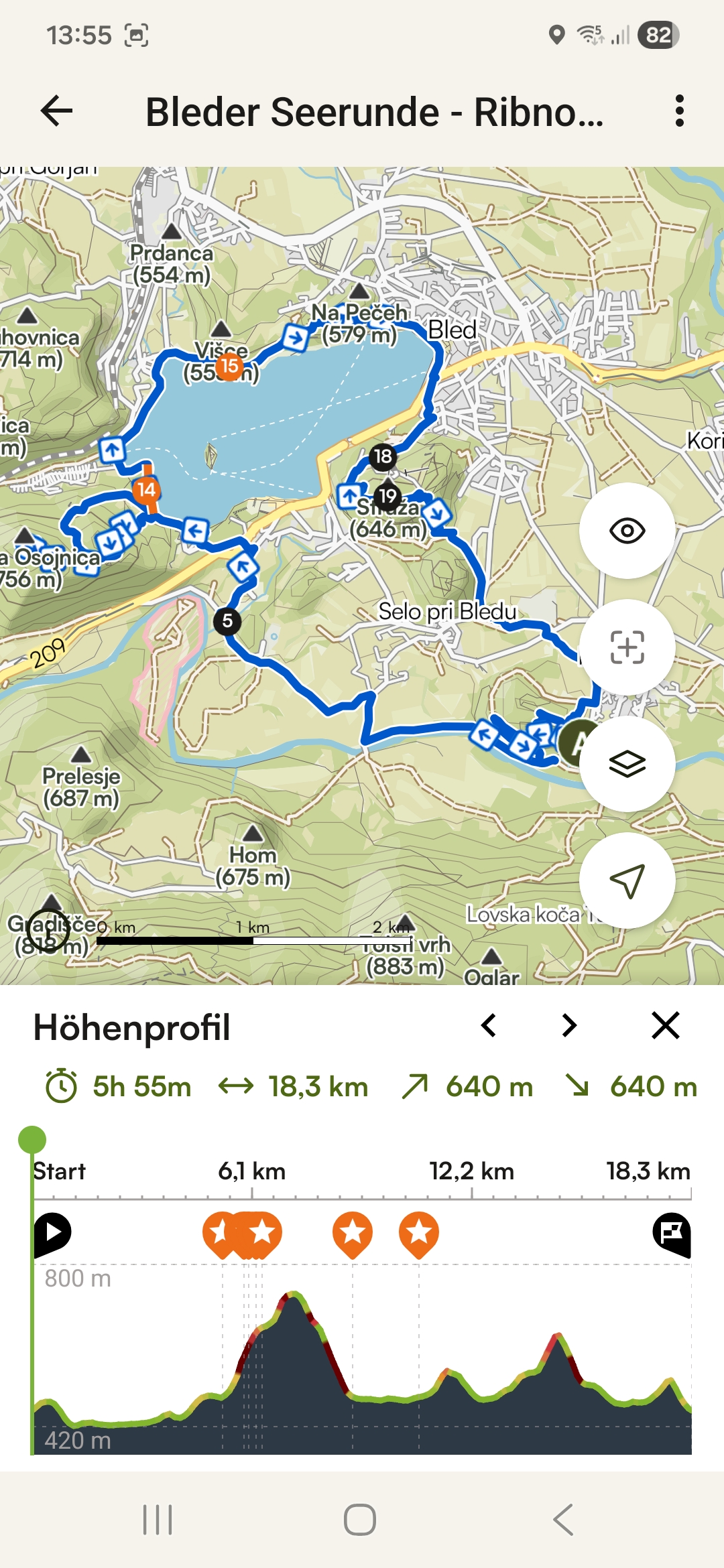Open the map layers selector
724x1568 pixels.
[627, 764]
